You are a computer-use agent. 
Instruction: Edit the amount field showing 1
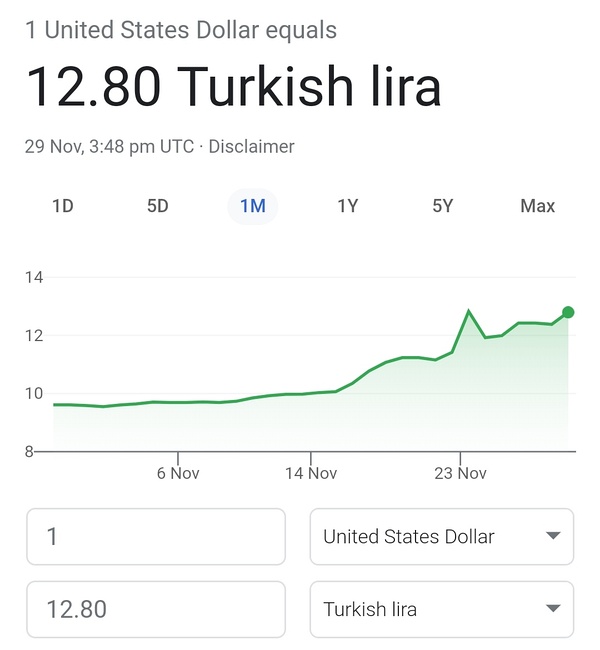tap(155, 537)
